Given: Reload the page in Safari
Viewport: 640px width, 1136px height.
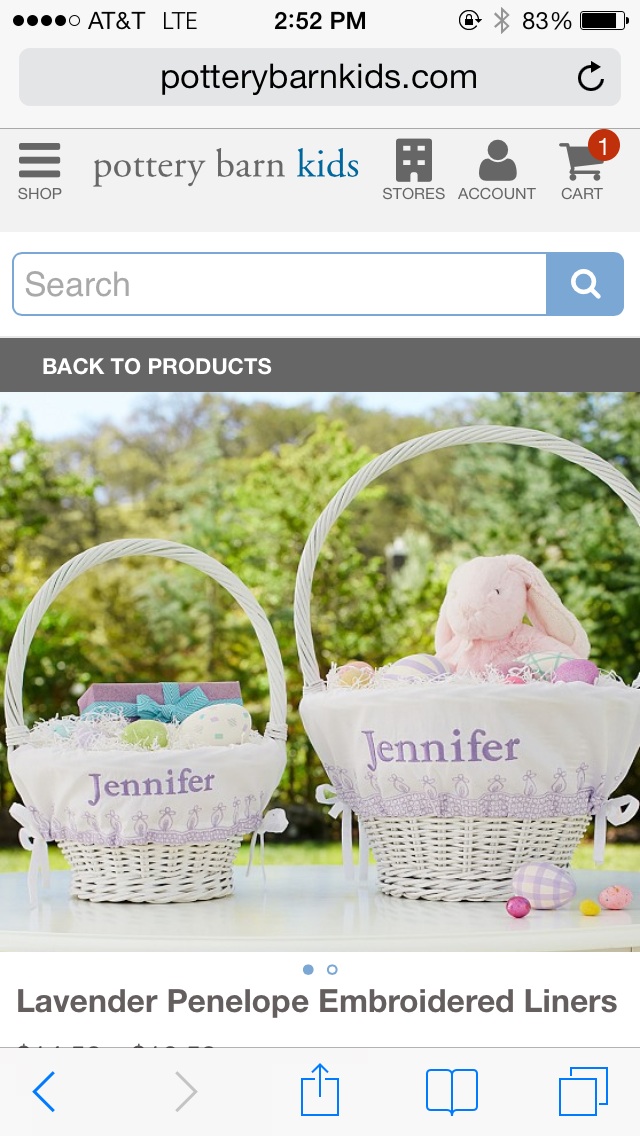Looking at the screenshot, I should [x=591, y=77].
